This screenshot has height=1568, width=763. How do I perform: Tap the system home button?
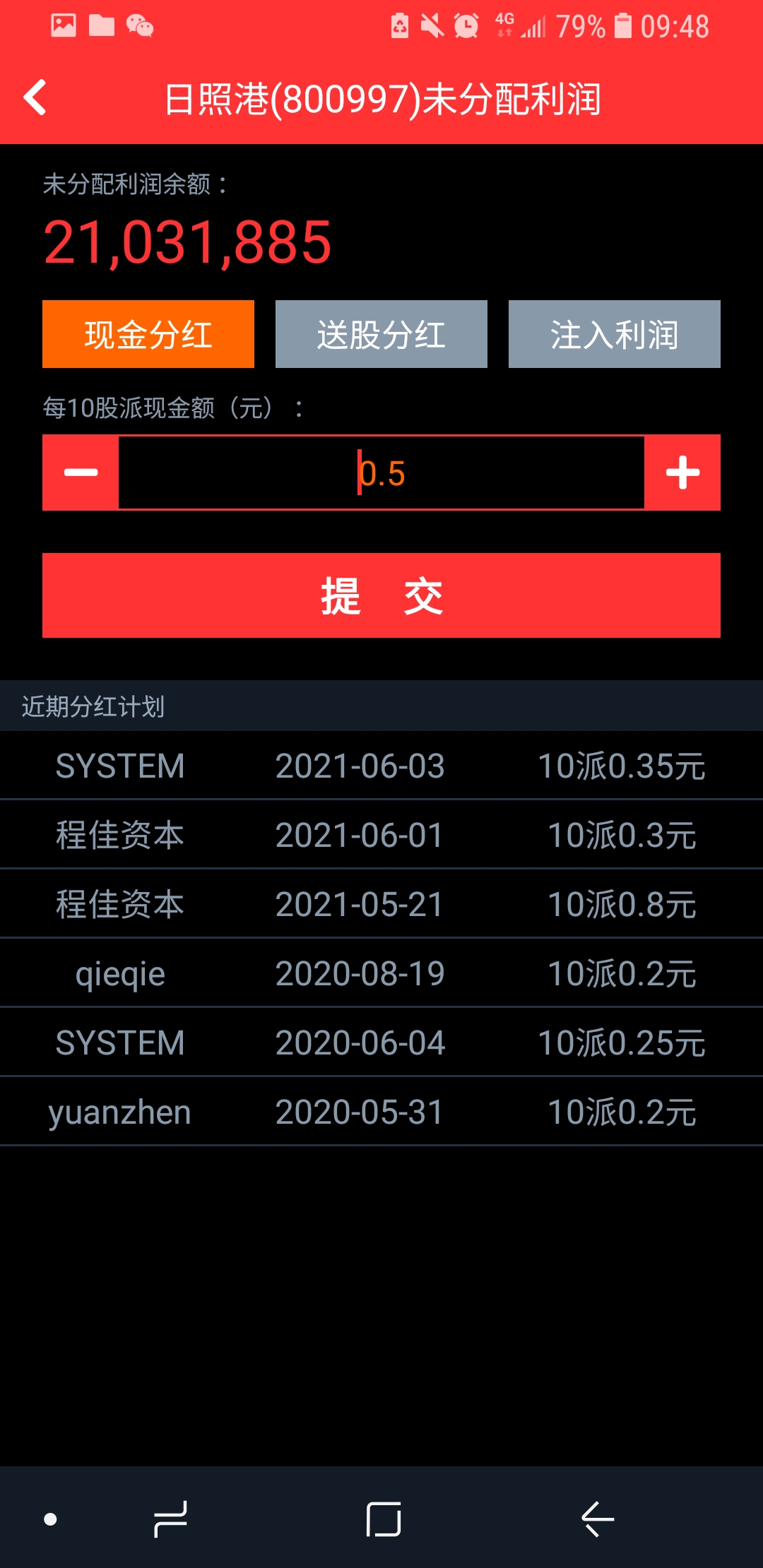(x=384, y=1519)
